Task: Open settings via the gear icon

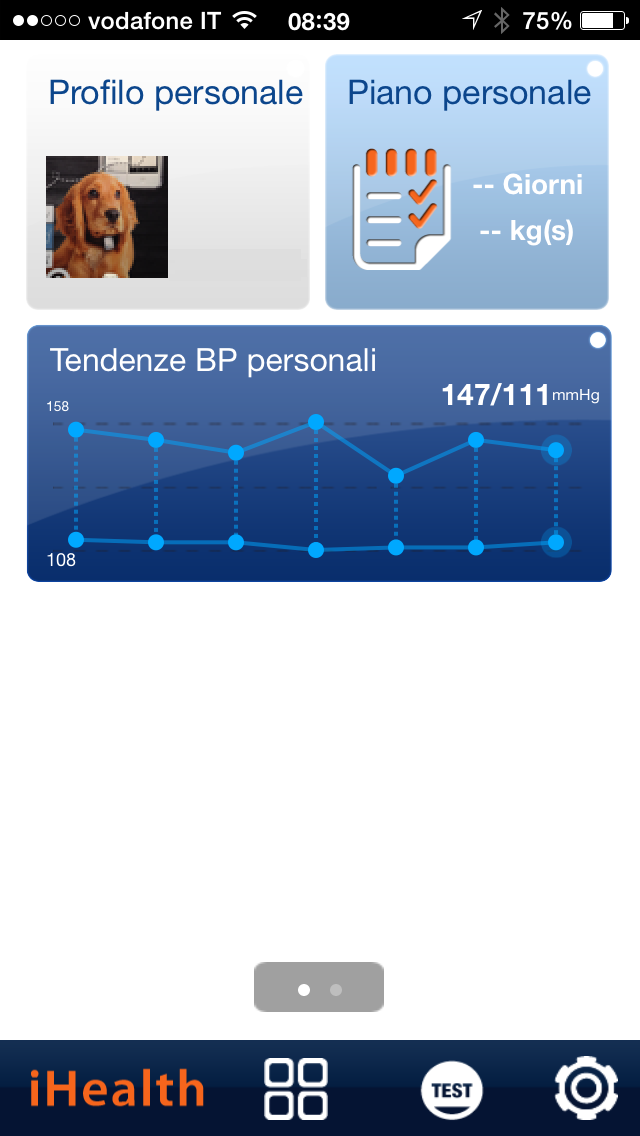Action: point(586,1087)
